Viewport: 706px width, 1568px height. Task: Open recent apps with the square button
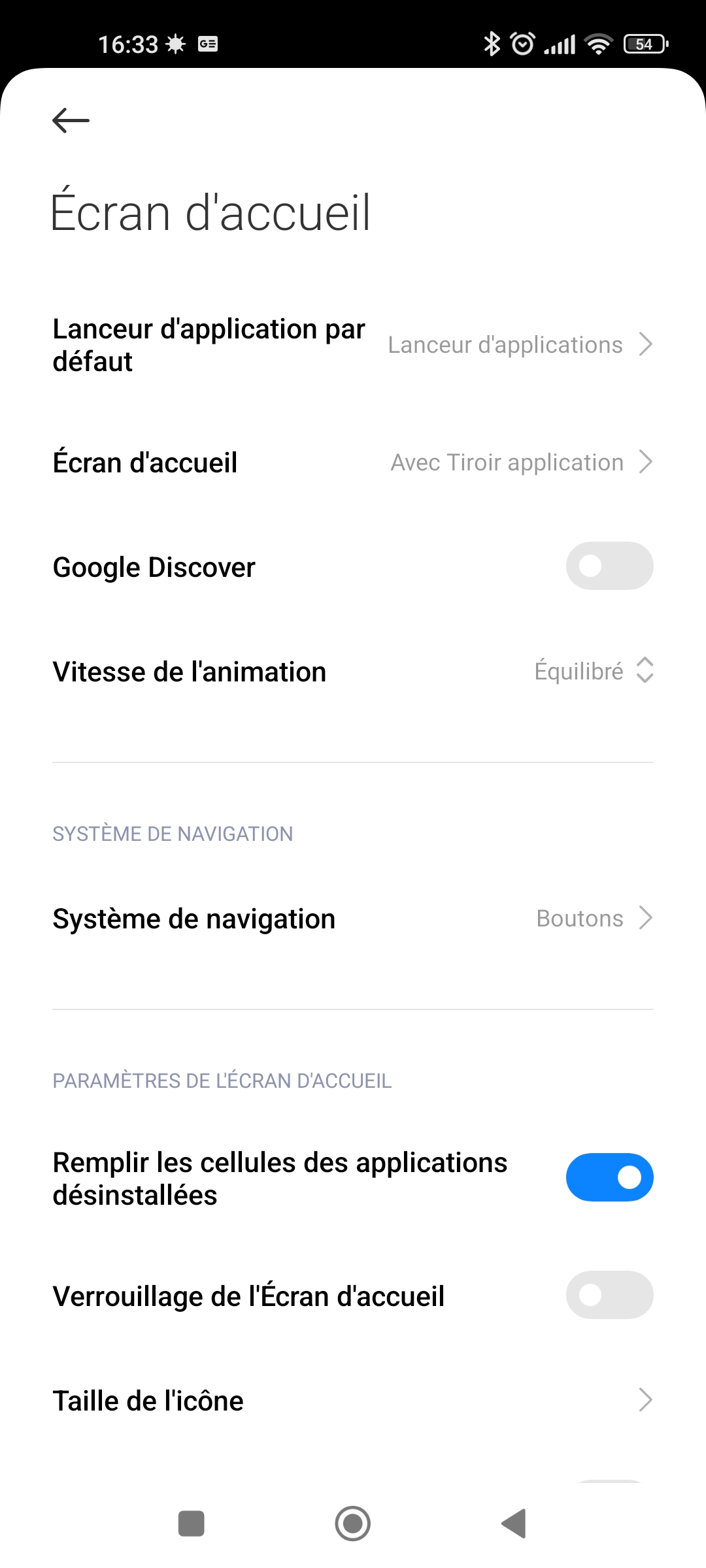[192, 1524]
